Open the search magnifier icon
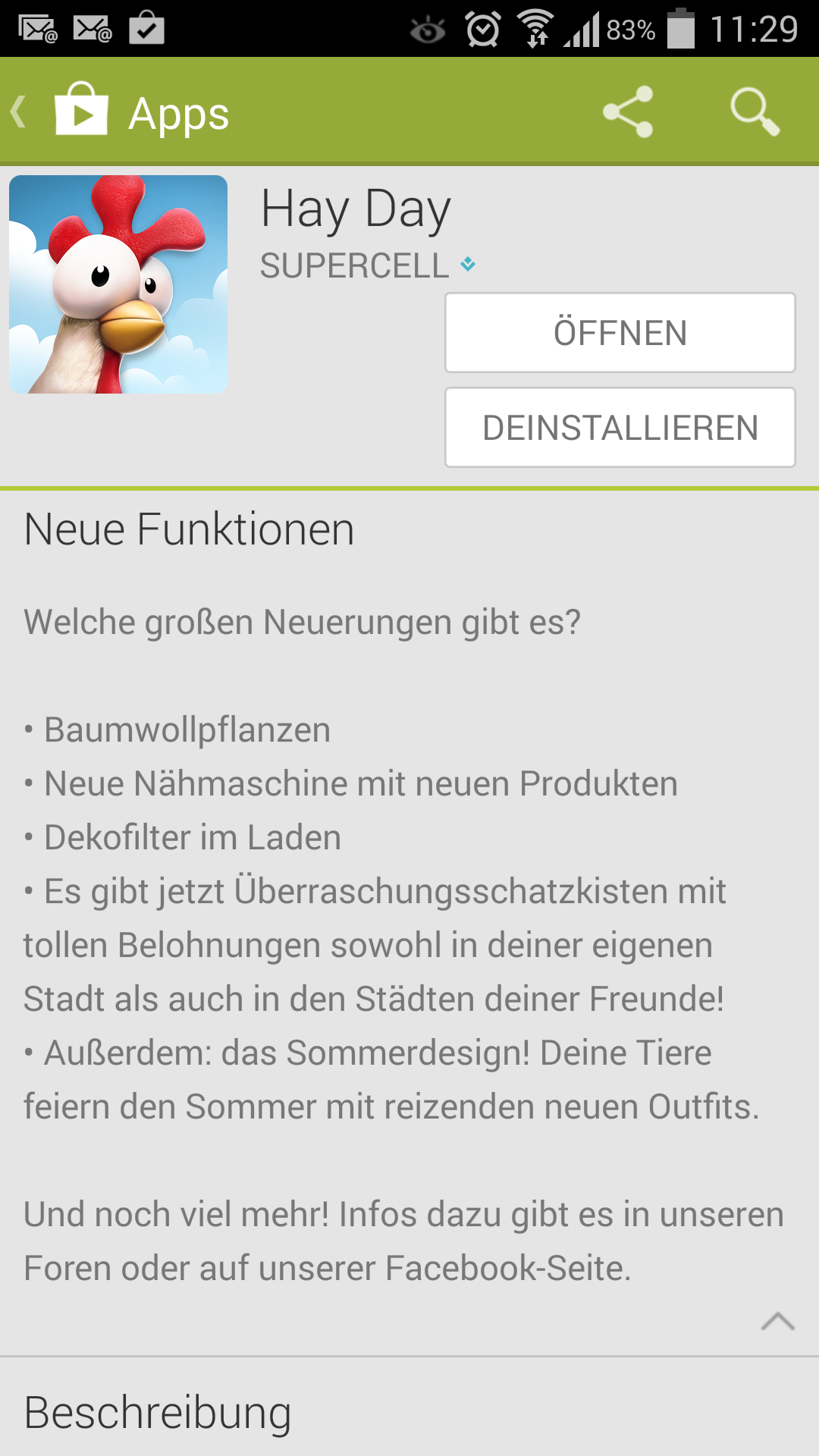Viewport: 819px width, 1456px height. pyautogui.click(x=755, y=111)
